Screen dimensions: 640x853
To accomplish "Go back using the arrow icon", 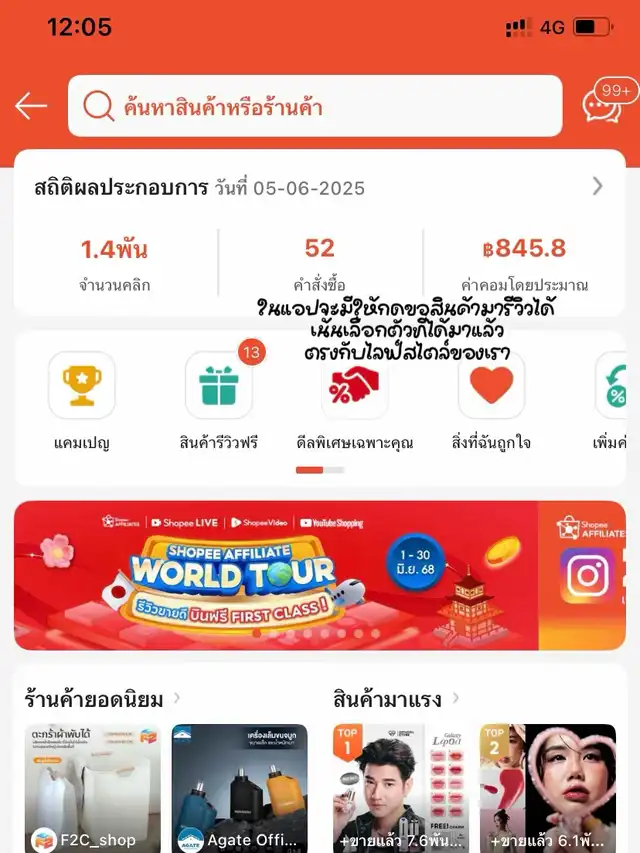I will point(31,106).
